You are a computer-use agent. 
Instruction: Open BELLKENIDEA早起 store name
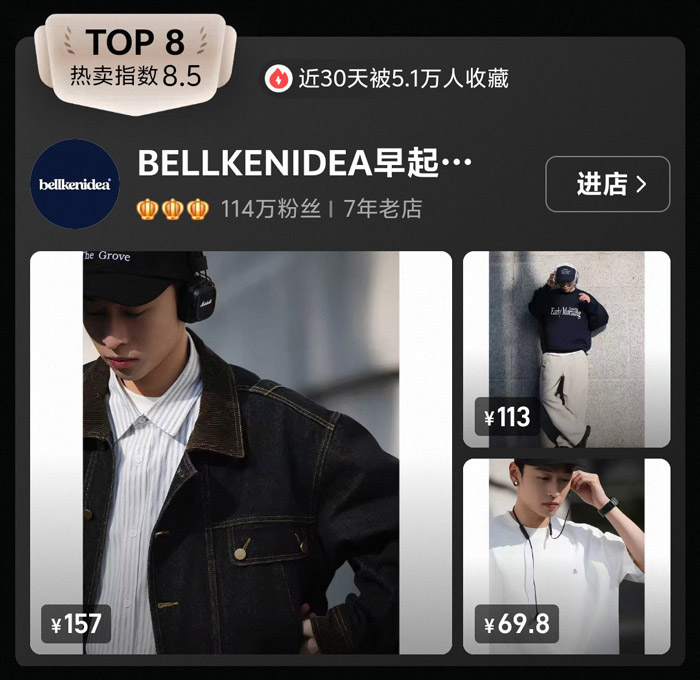click(x=304, y=163)
